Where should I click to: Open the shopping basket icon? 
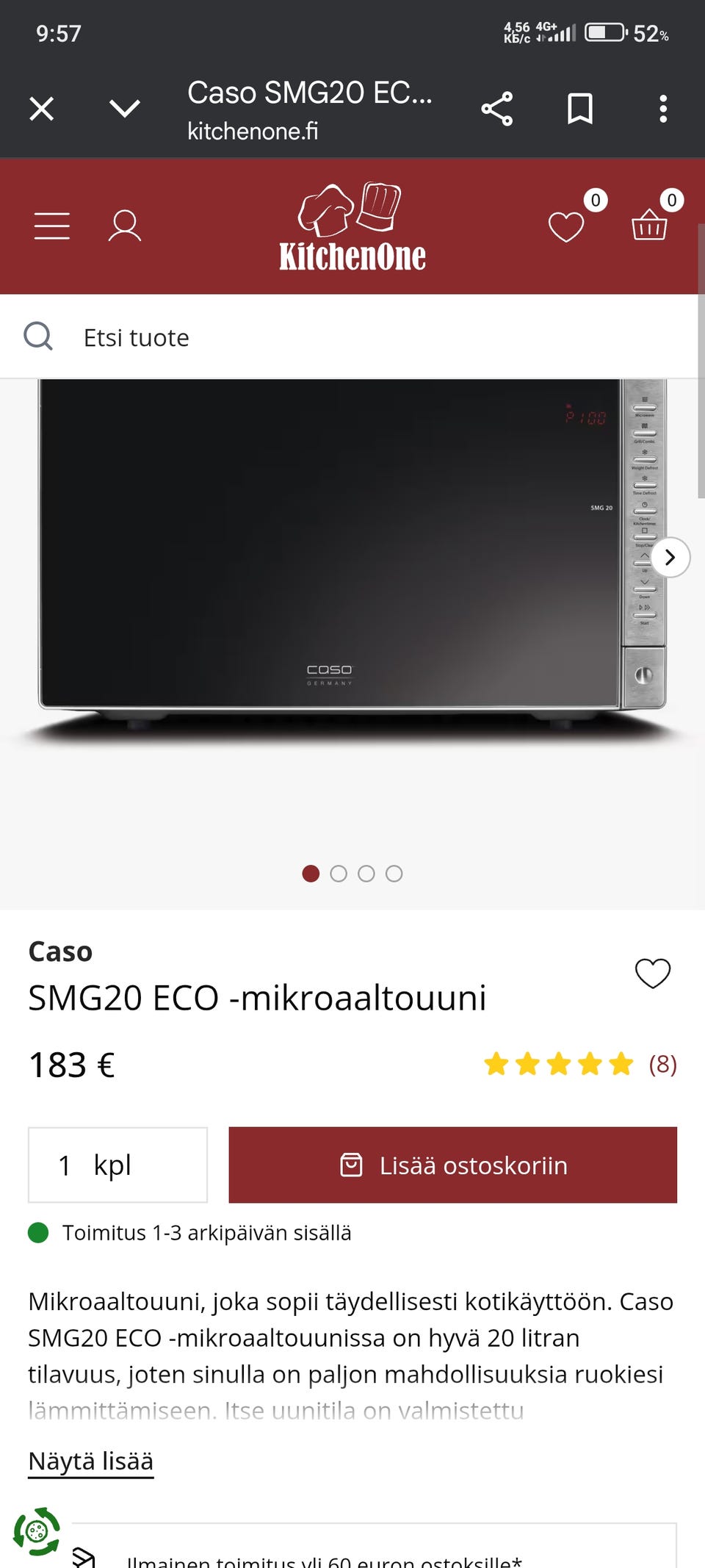[649, 229]
